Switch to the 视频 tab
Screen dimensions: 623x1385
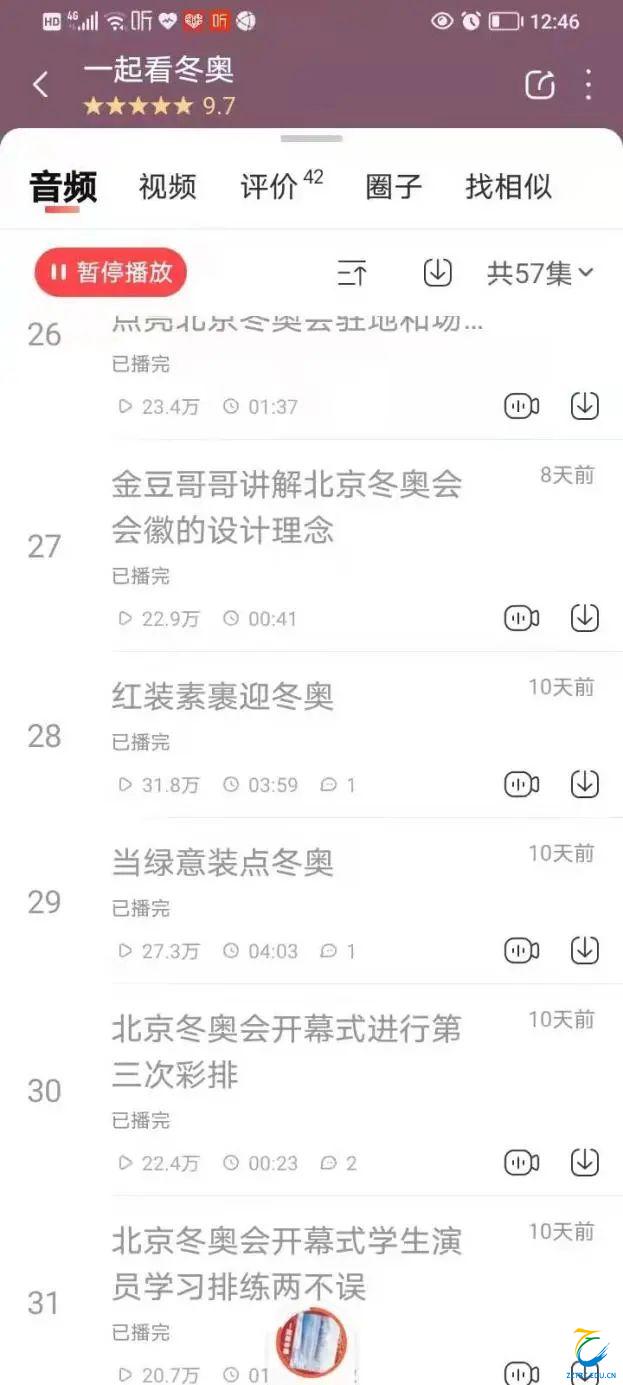(167, 187)
